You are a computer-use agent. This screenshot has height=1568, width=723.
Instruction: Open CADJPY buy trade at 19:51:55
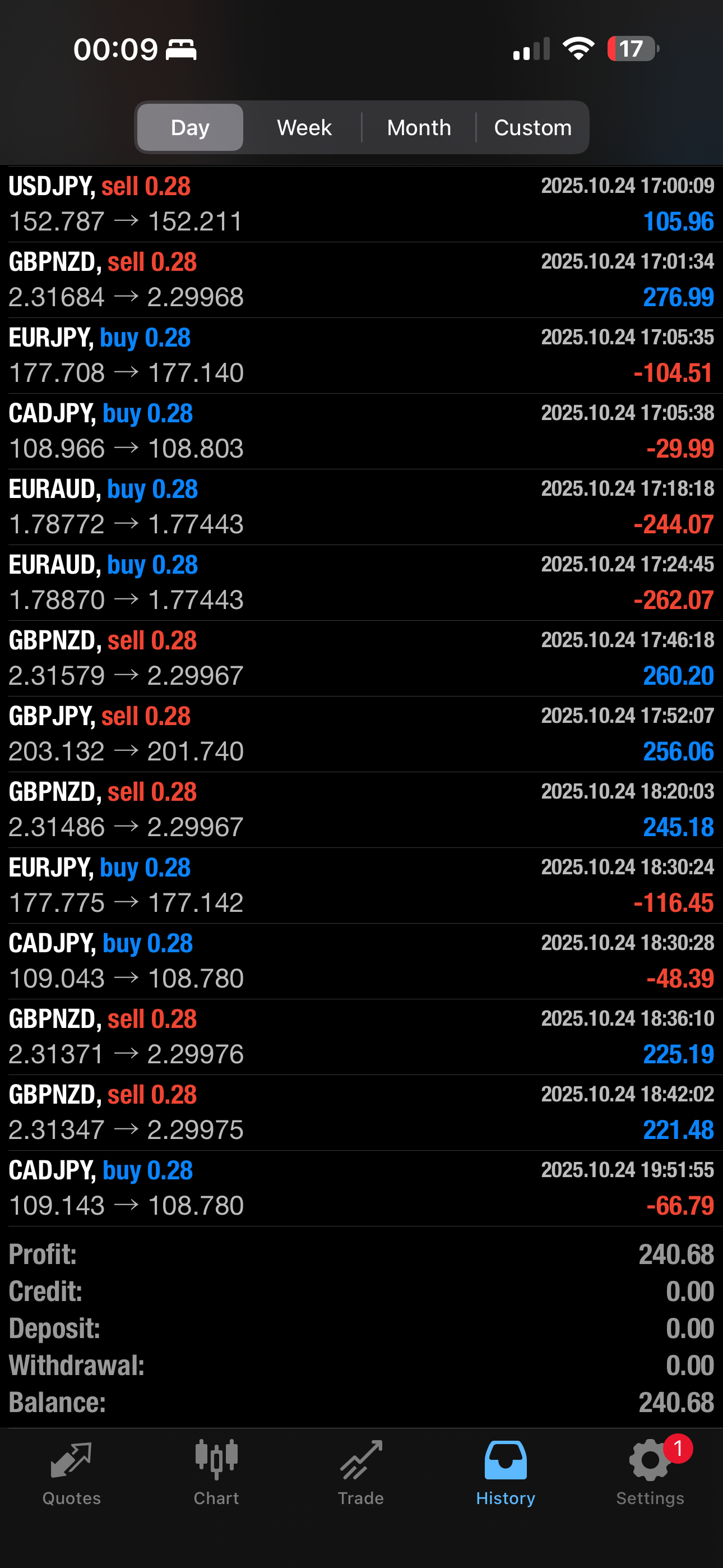(x=361, y=1188)
